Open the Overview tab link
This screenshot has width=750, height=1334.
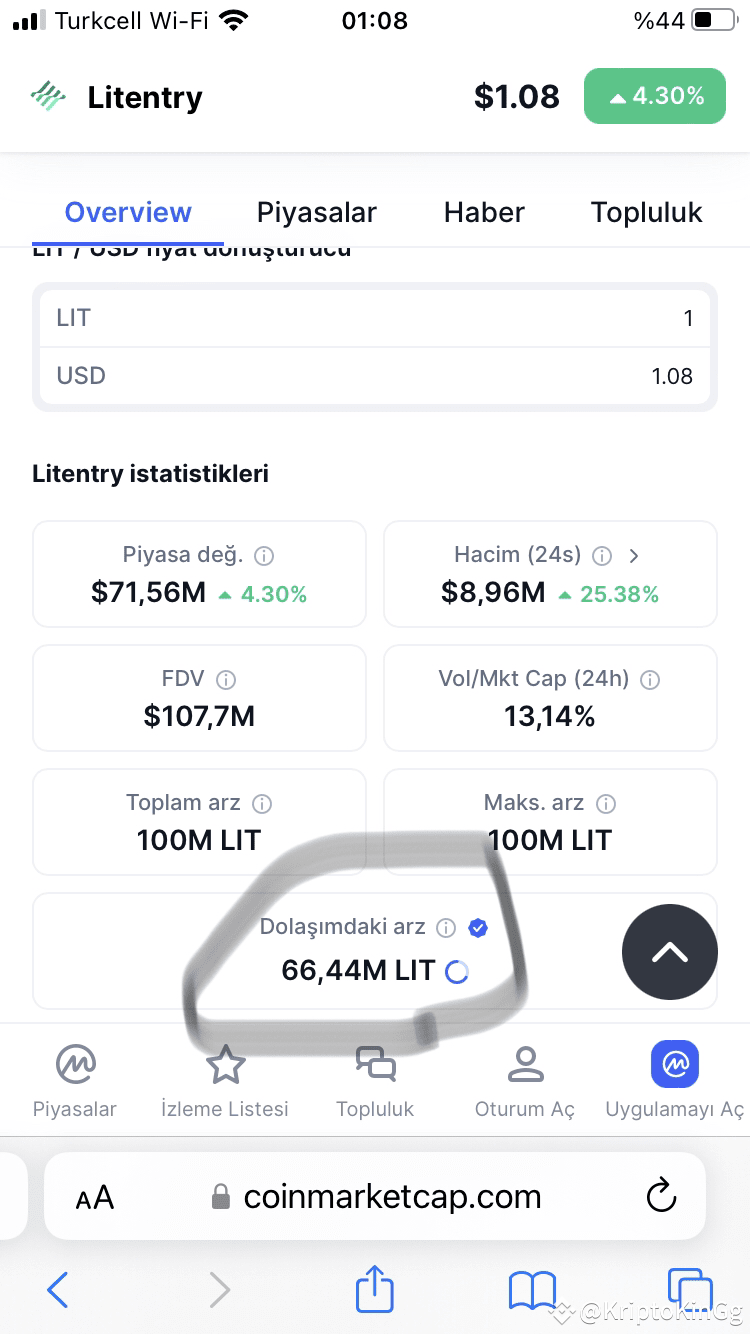(128, 212)
